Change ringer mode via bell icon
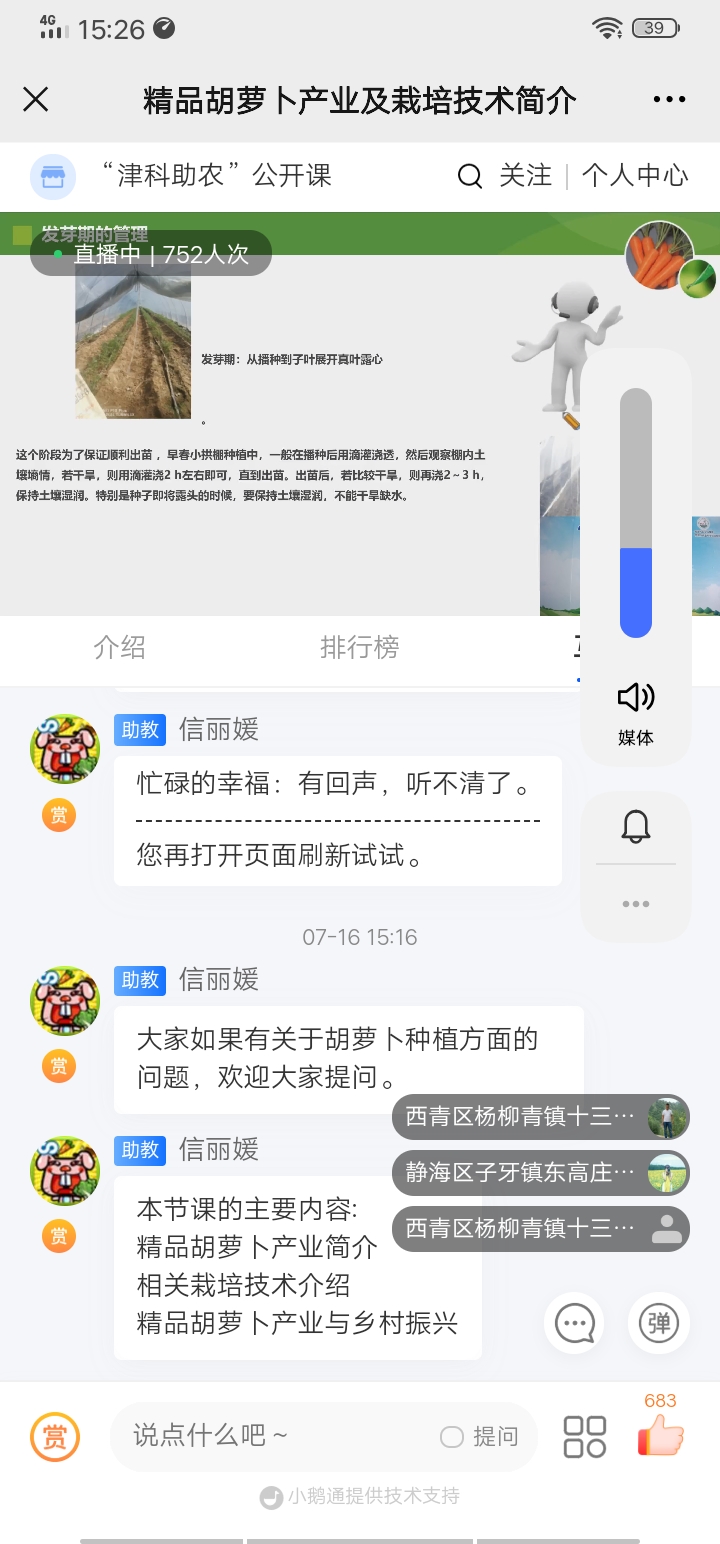The height and width of the screenshot is (1544, 720). click(636, 826)
